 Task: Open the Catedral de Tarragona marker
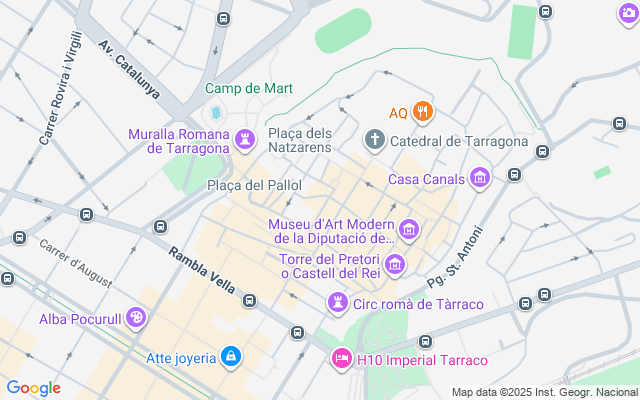tap(374, 140)
